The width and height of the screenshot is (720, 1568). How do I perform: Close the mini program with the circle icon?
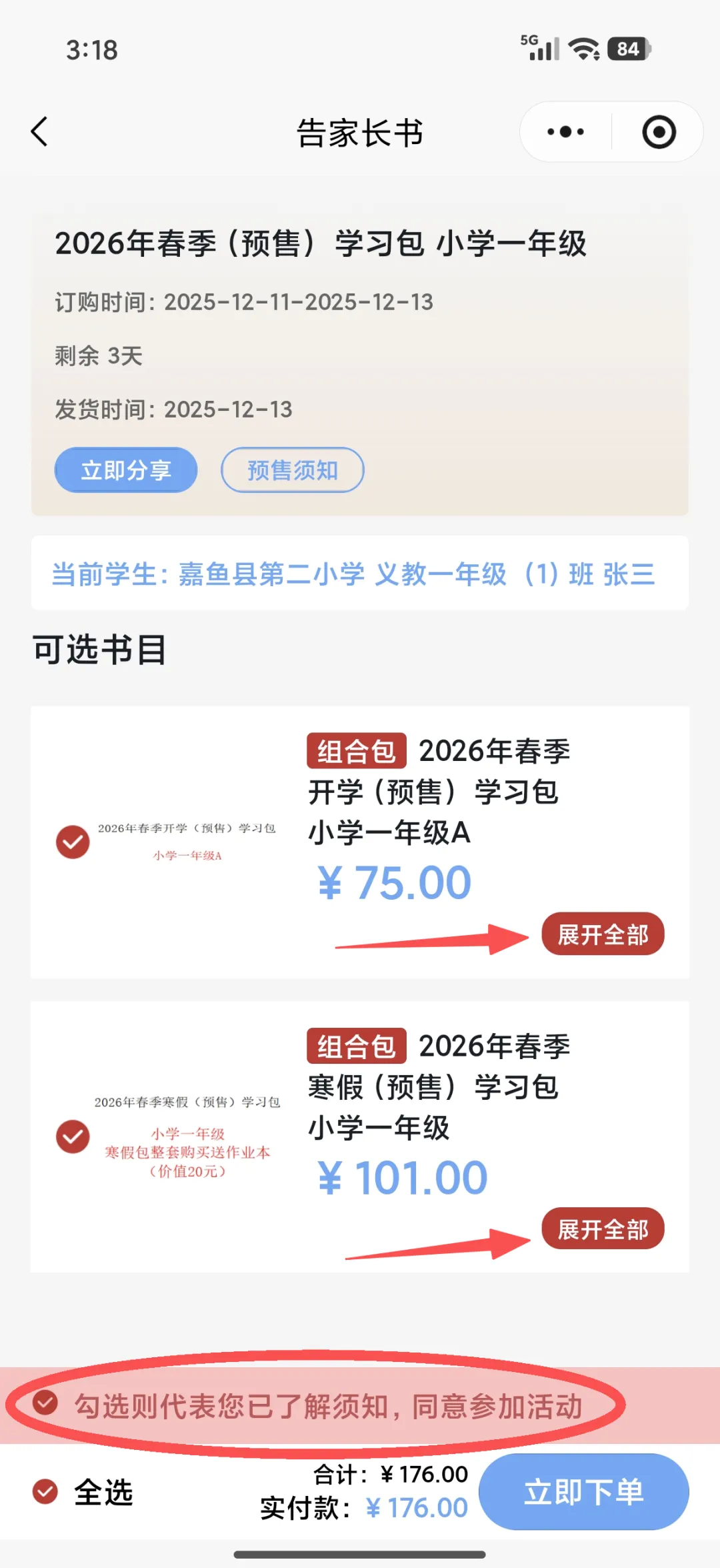click(x=659, y=132)
